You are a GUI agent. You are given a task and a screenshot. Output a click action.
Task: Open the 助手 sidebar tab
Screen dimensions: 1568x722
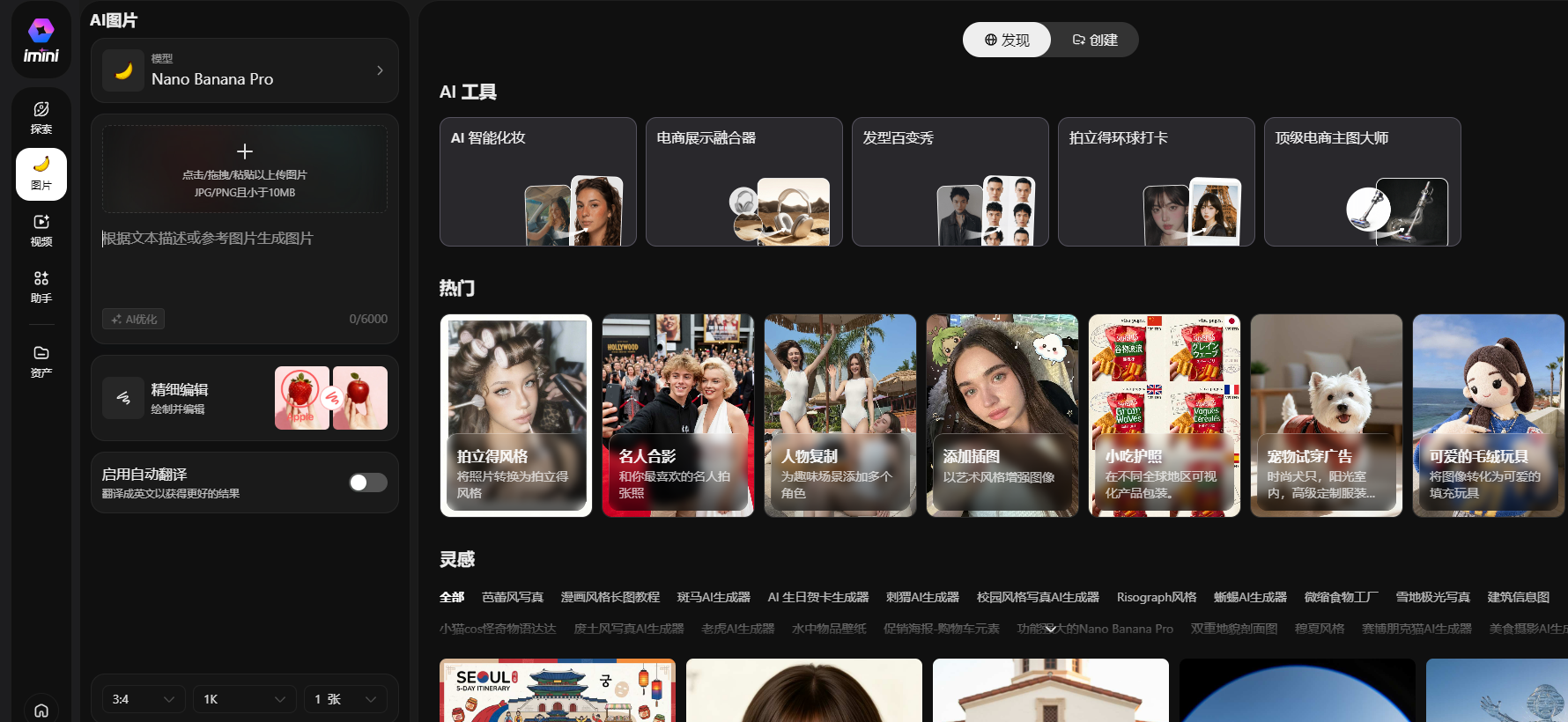pyautogui.click(x=41, y=286)
